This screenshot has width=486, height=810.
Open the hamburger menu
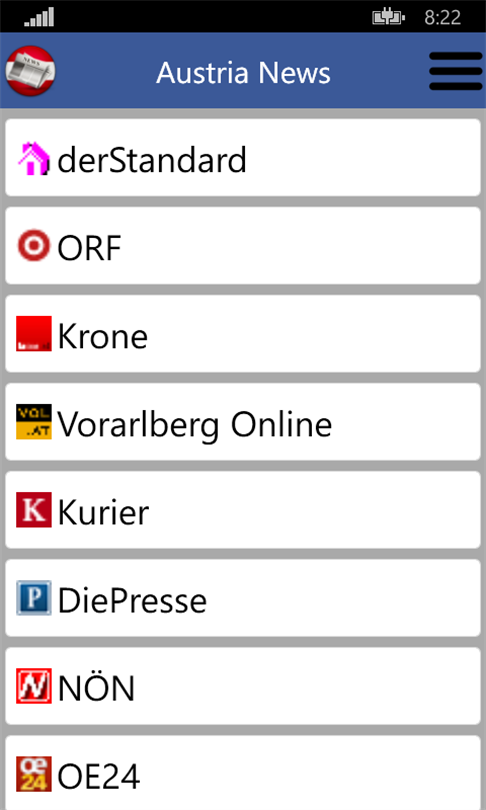[455, 71]
